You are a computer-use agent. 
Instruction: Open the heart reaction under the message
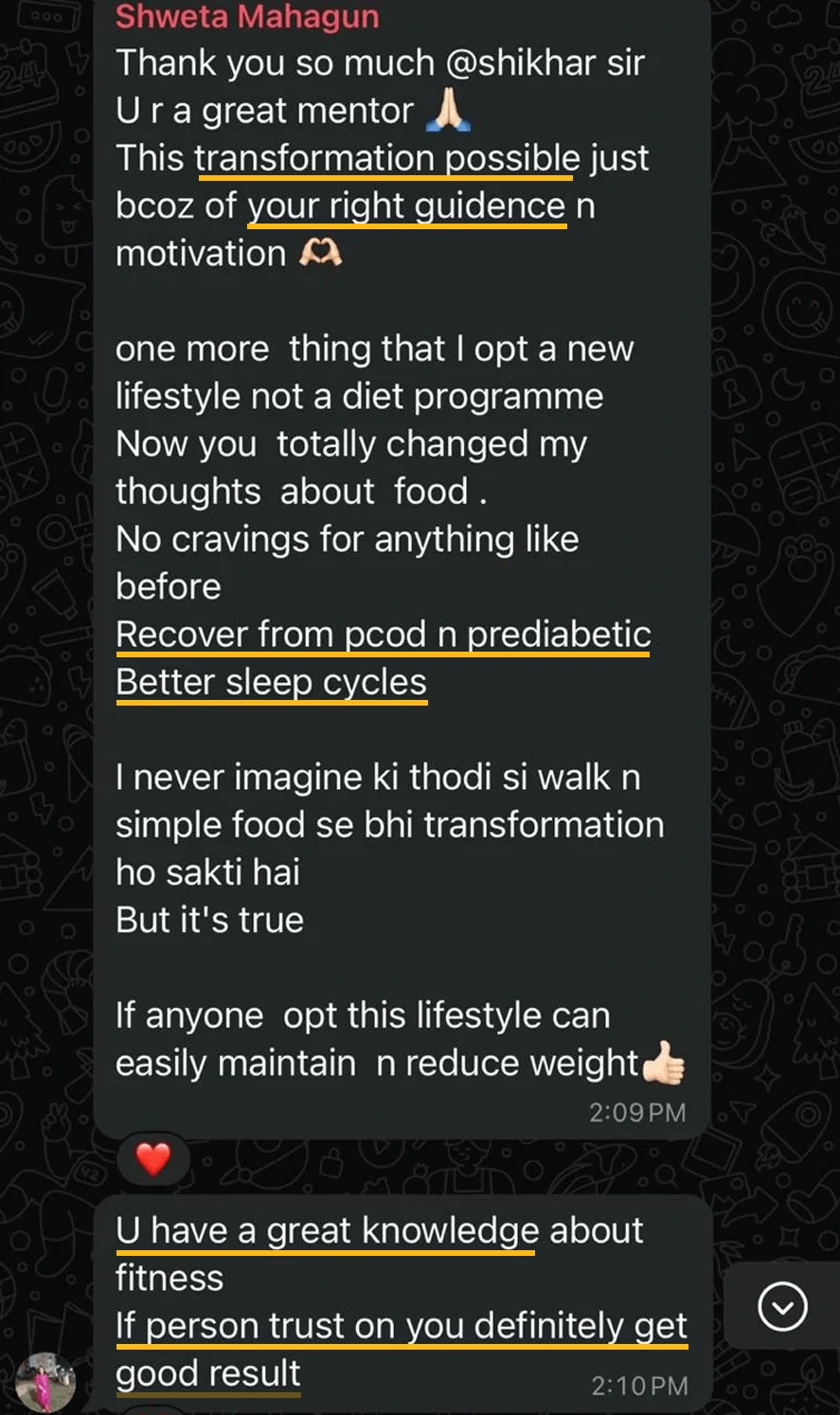pos(153,1159)
